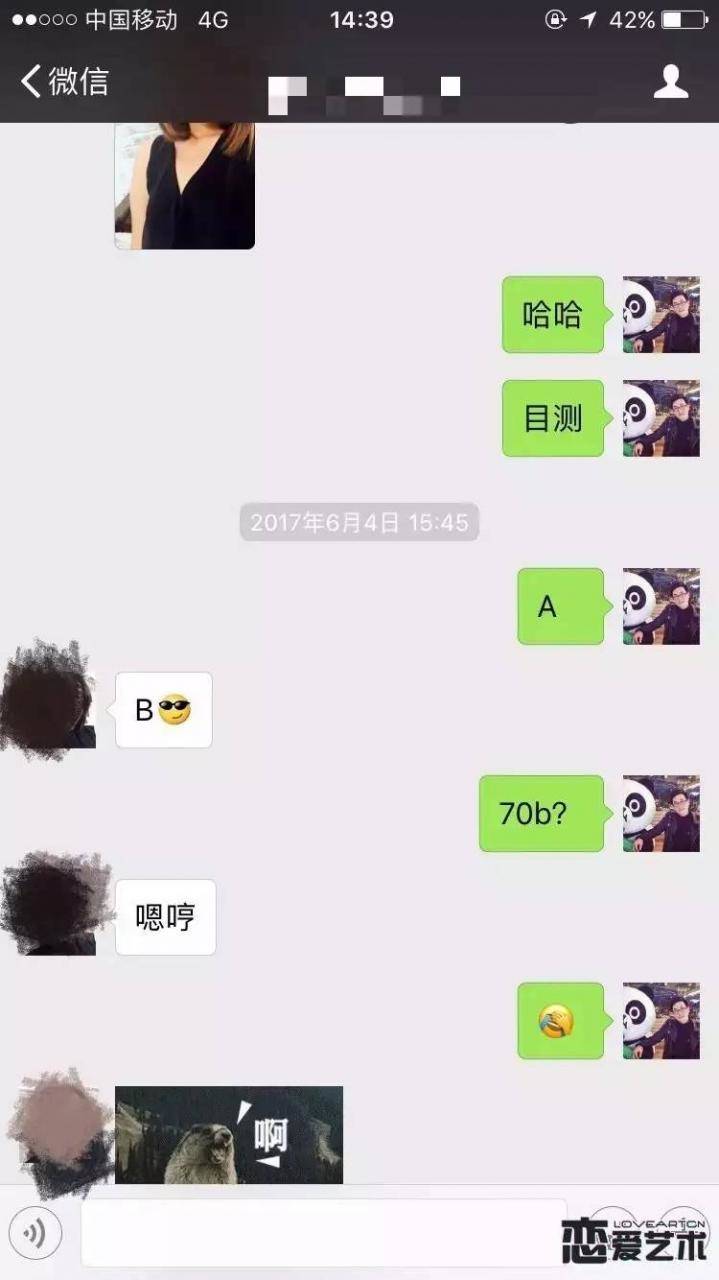Open the marmot 啊 sticker image
719x1280 pixels.
click(x=229, y=1135)
